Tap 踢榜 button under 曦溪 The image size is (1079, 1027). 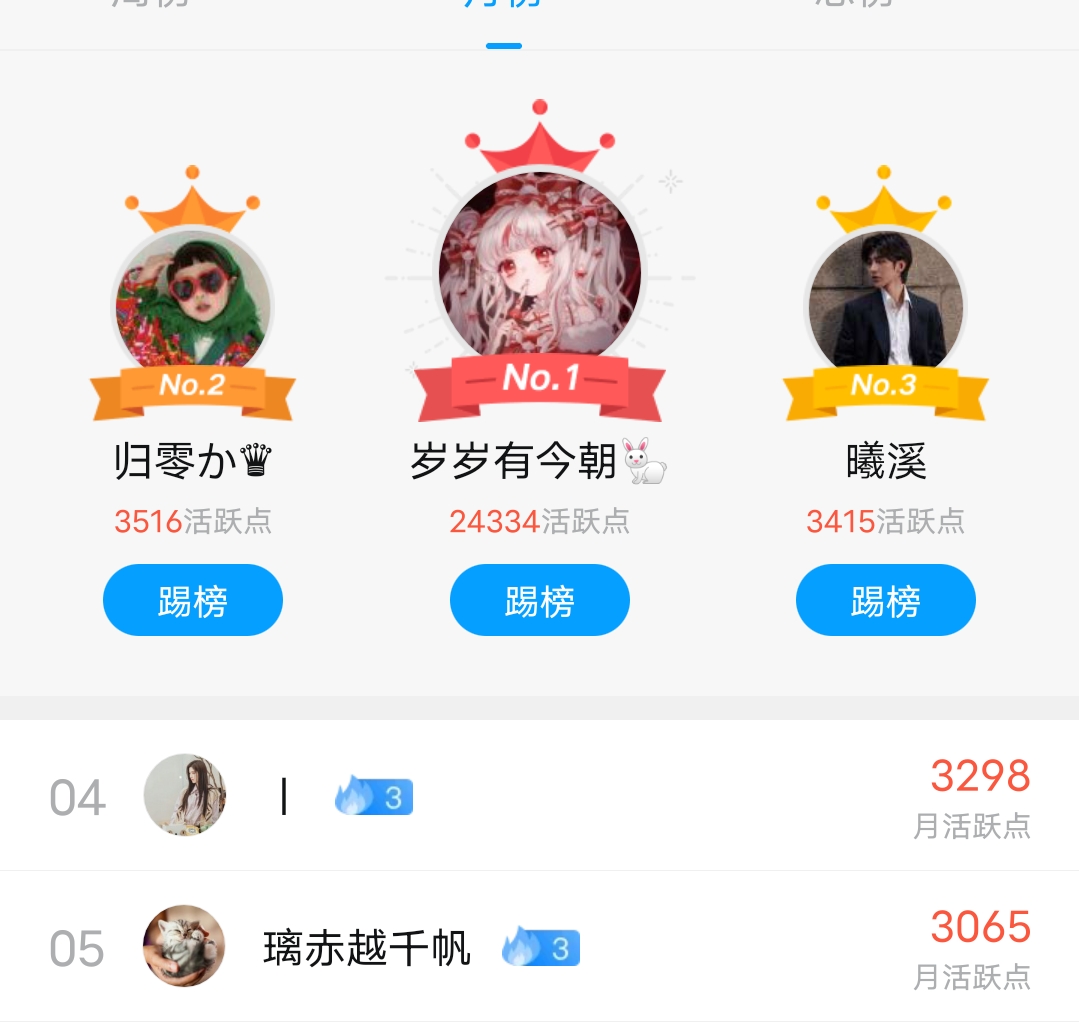pos(885,600)
